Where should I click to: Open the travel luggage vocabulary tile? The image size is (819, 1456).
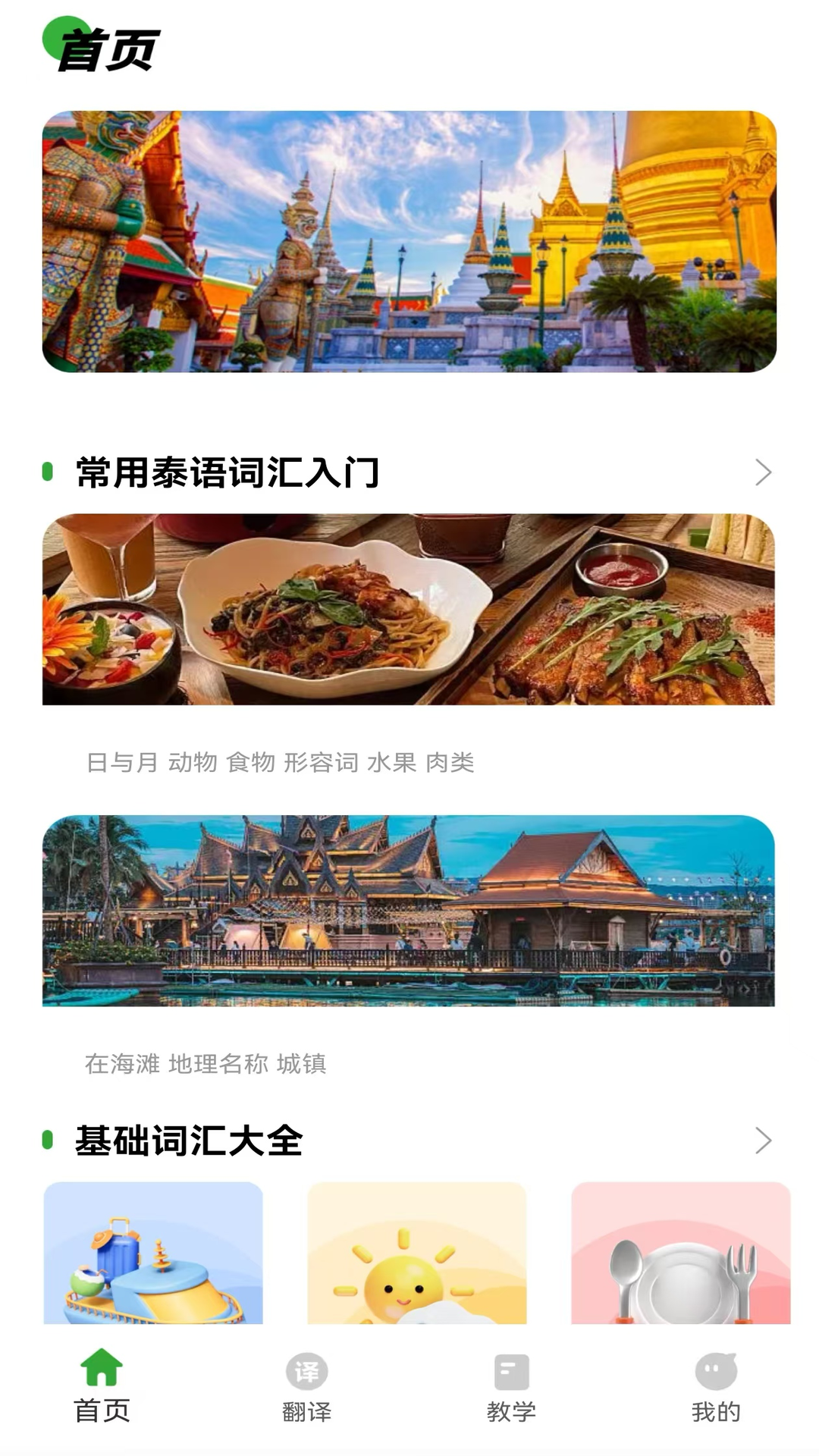[x=153, y=1253]
